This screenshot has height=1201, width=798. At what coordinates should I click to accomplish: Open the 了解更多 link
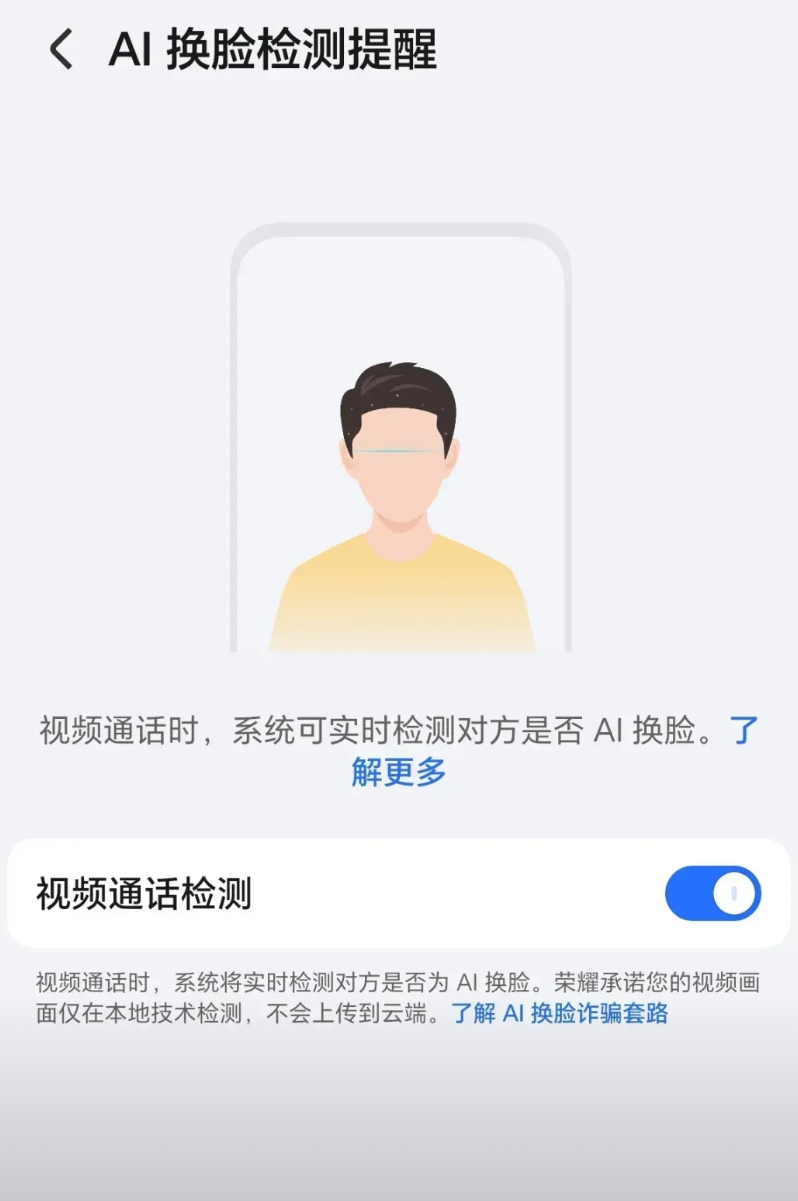coord(399,771)
